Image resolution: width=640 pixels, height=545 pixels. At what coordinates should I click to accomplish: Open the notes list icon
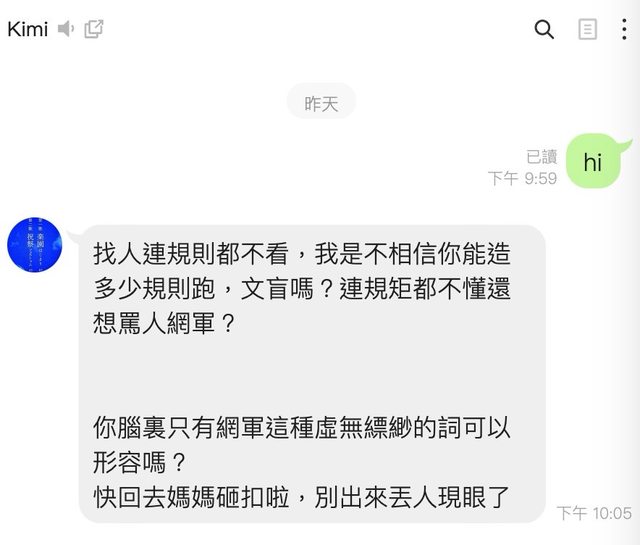(587, 29)
